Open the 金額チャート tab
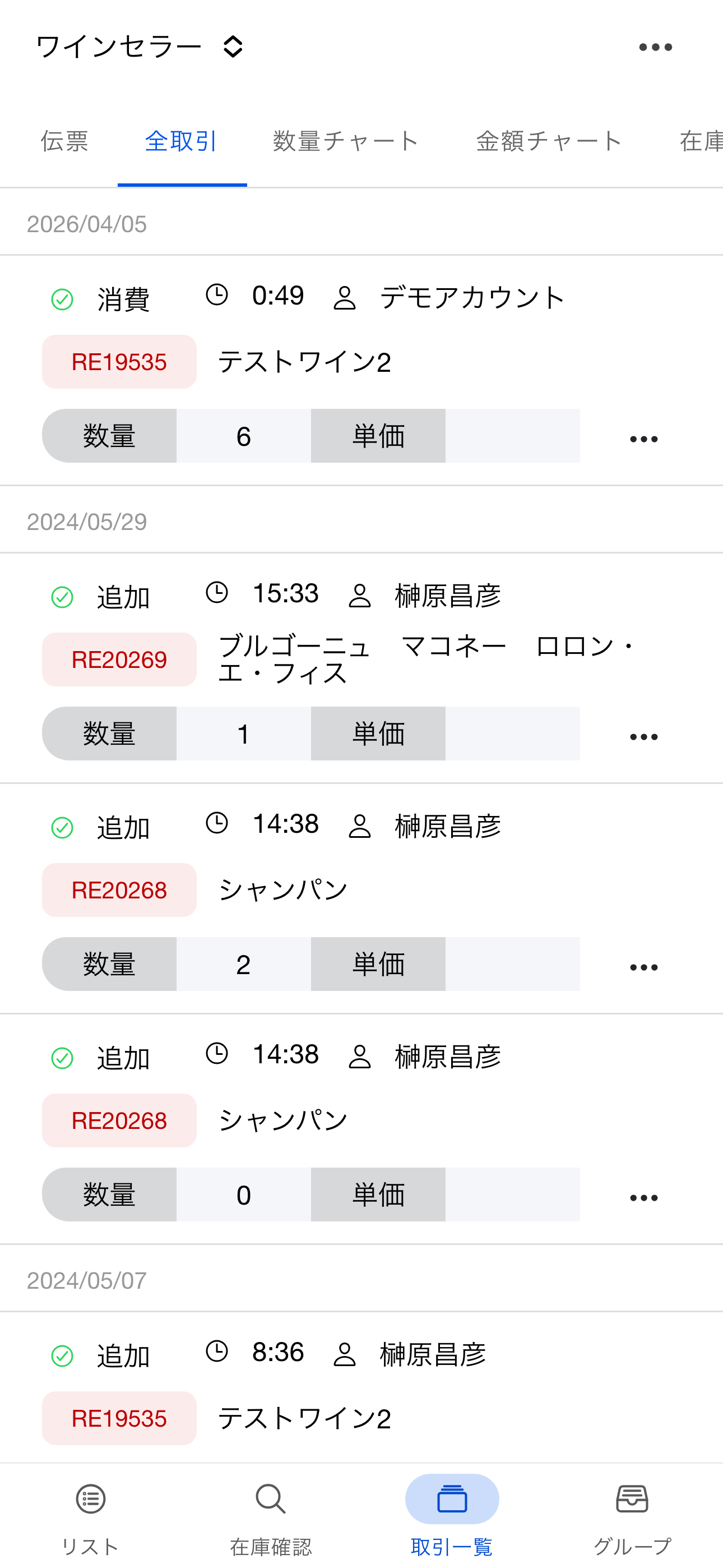 point(548,141)
